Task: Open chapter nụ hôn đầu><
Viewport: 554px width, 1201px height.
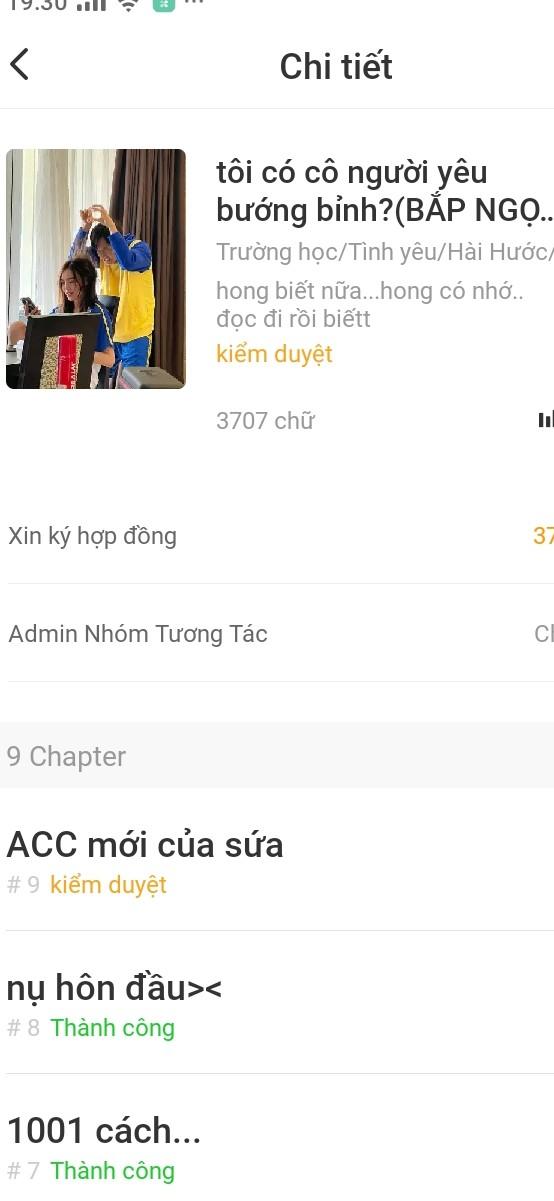Action: [x=277, y=1003]
